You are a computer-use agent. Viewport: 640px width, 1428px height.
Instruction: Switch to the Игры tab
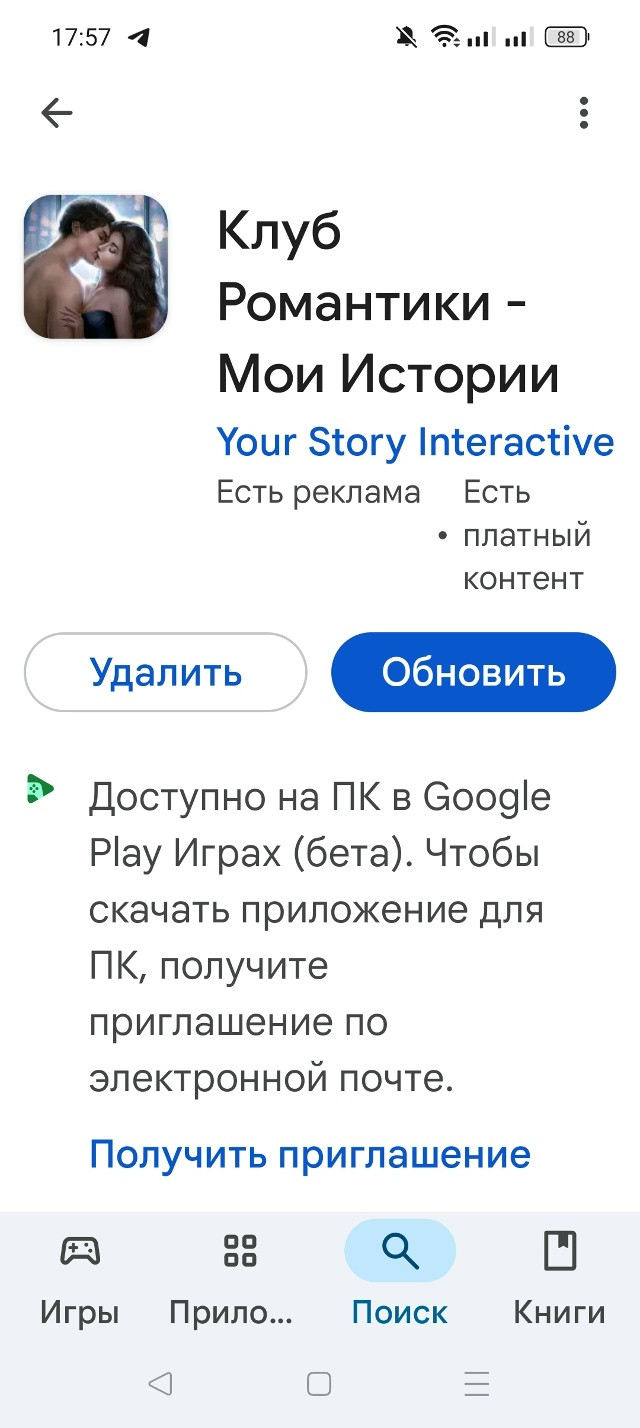[x=80, y=1278]
